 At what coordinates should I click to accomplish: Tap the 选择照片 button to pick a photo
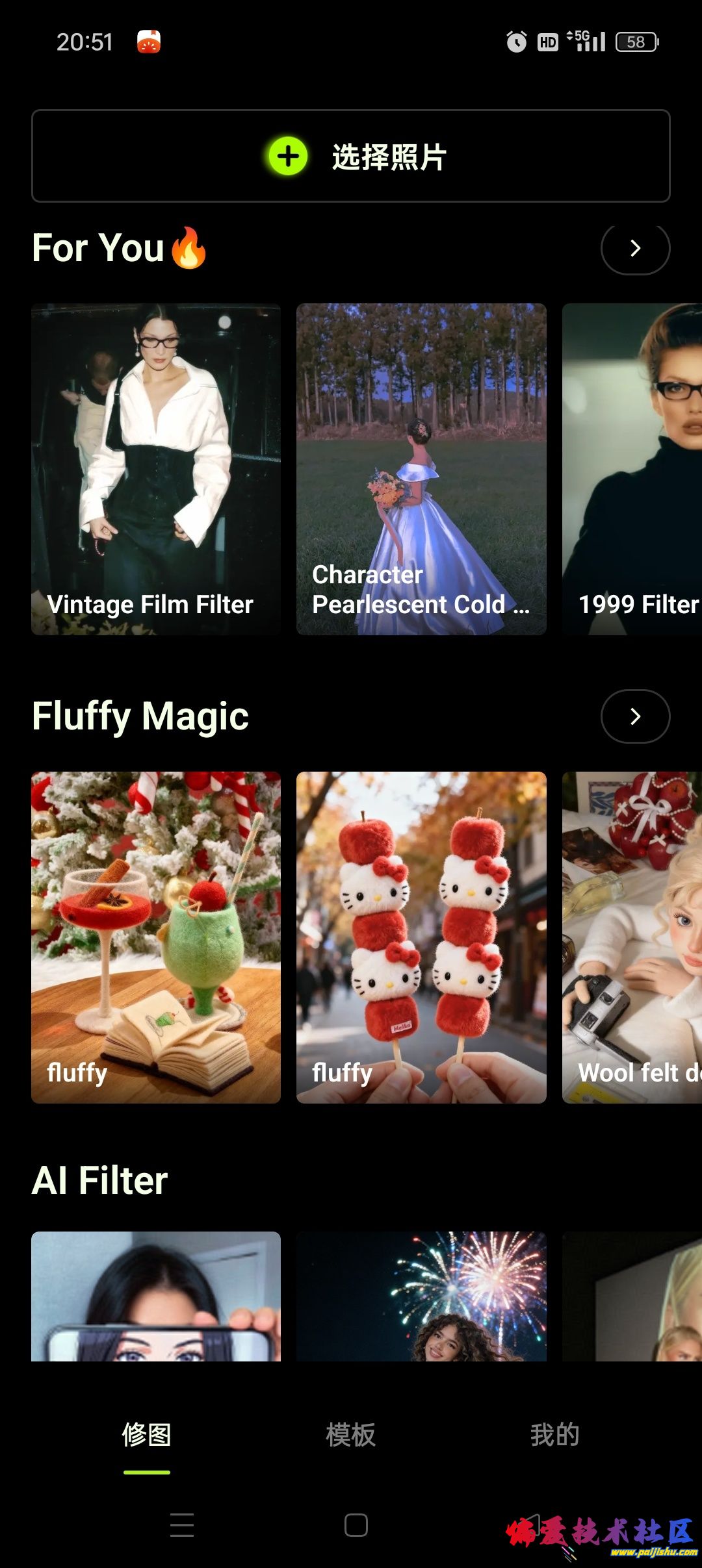351,156
